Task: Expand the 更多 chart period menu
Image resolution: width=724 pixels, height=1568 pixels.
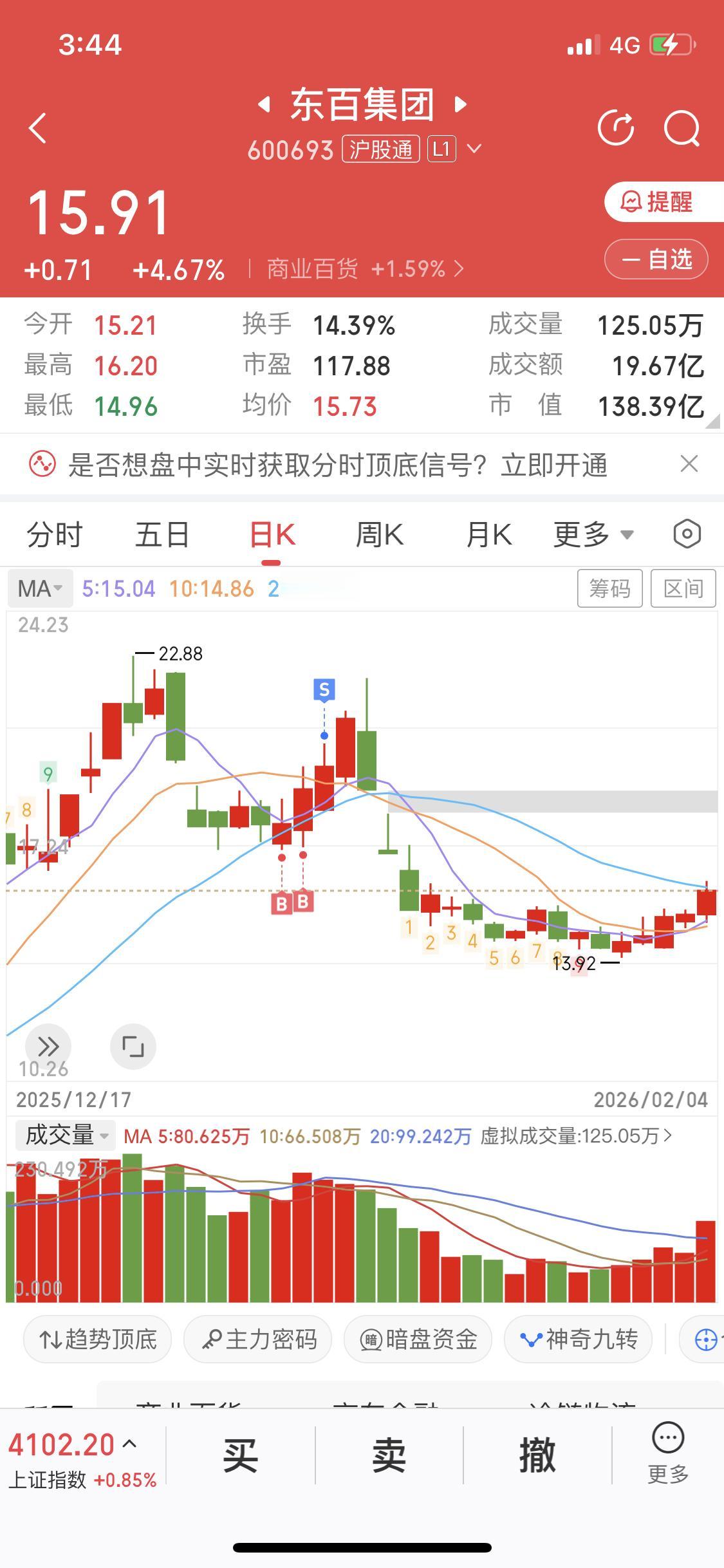Action: click(x=593, y=534)
